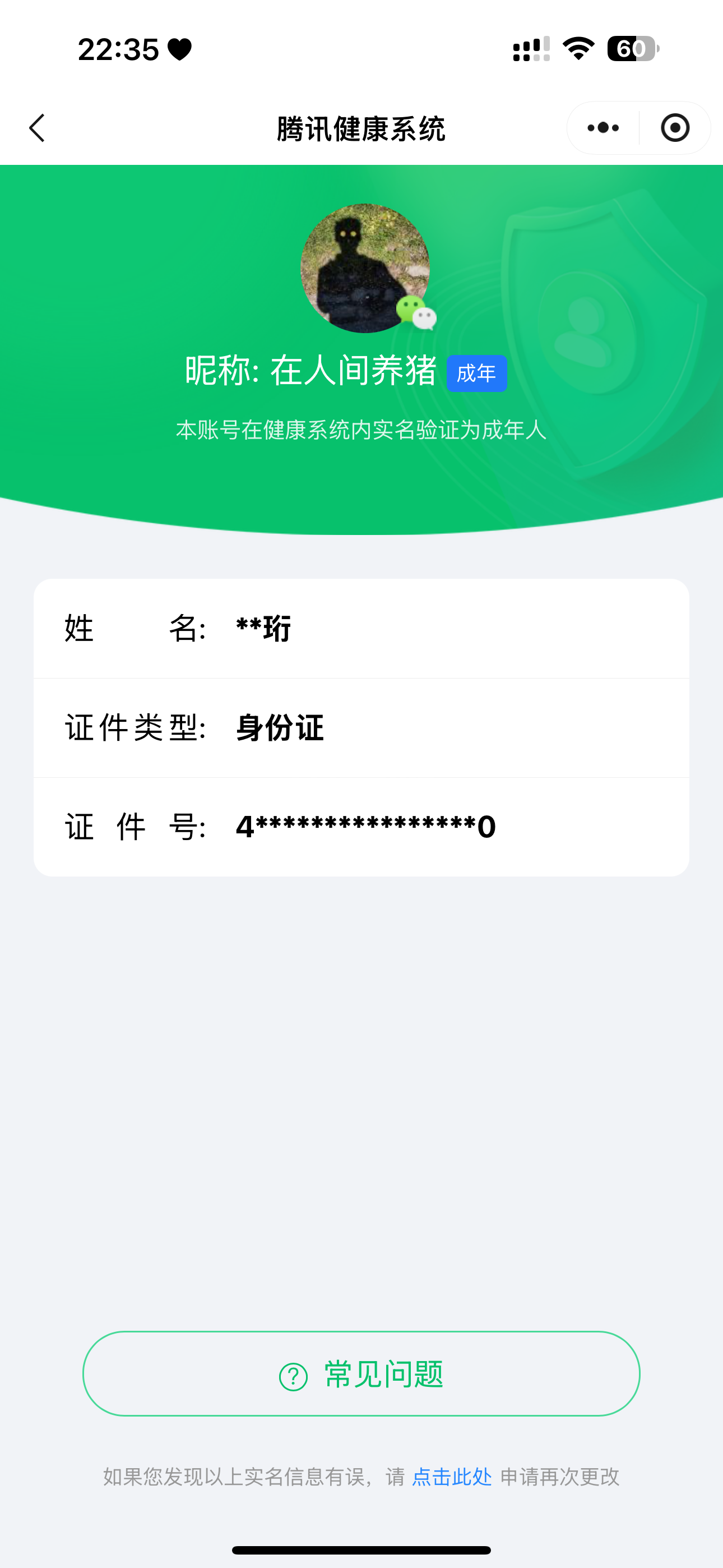Image resolution: width=723 pixels, height=1568 pixels.
Task: Open 常见问题 help page
Action: [x=361, y=1374]
